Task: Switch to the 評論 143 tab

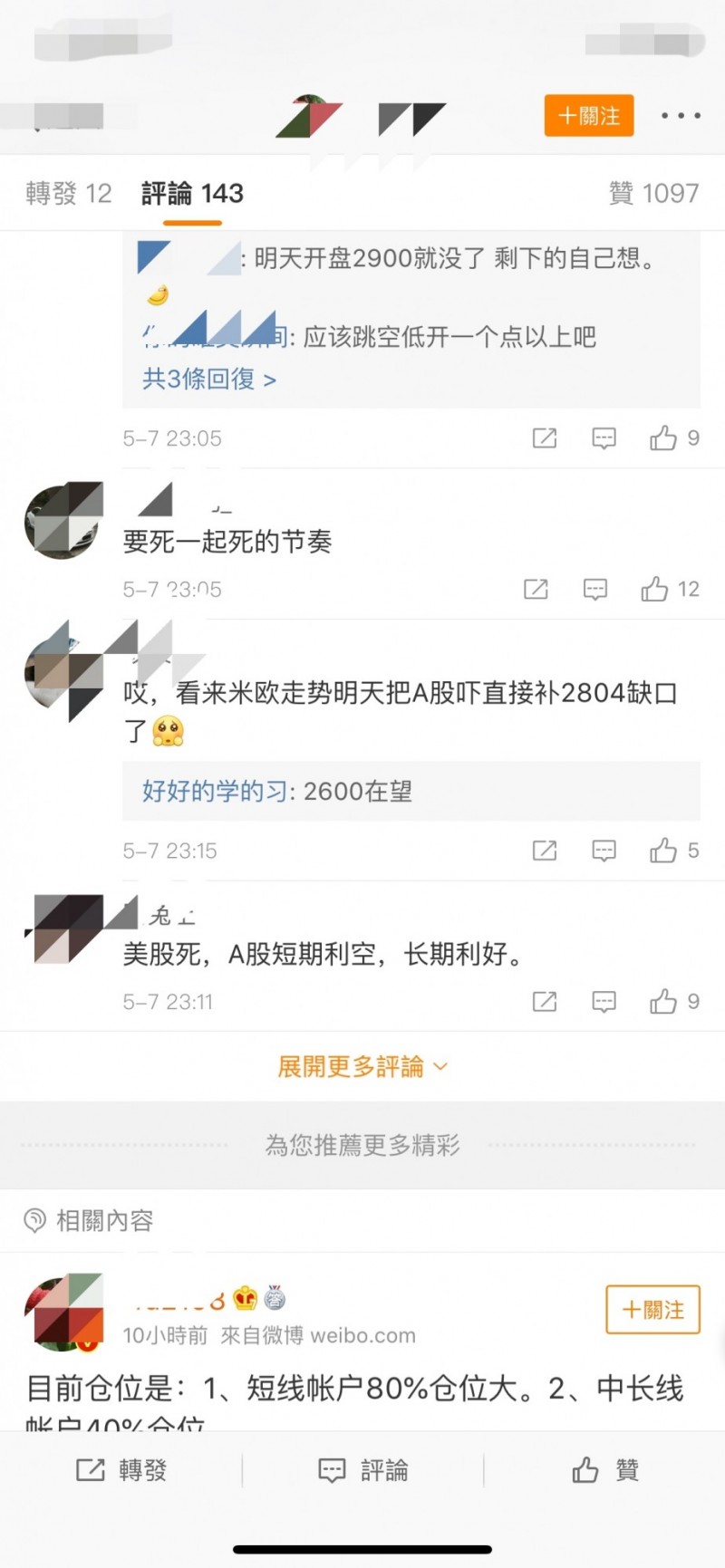Action: click(192, 193)
